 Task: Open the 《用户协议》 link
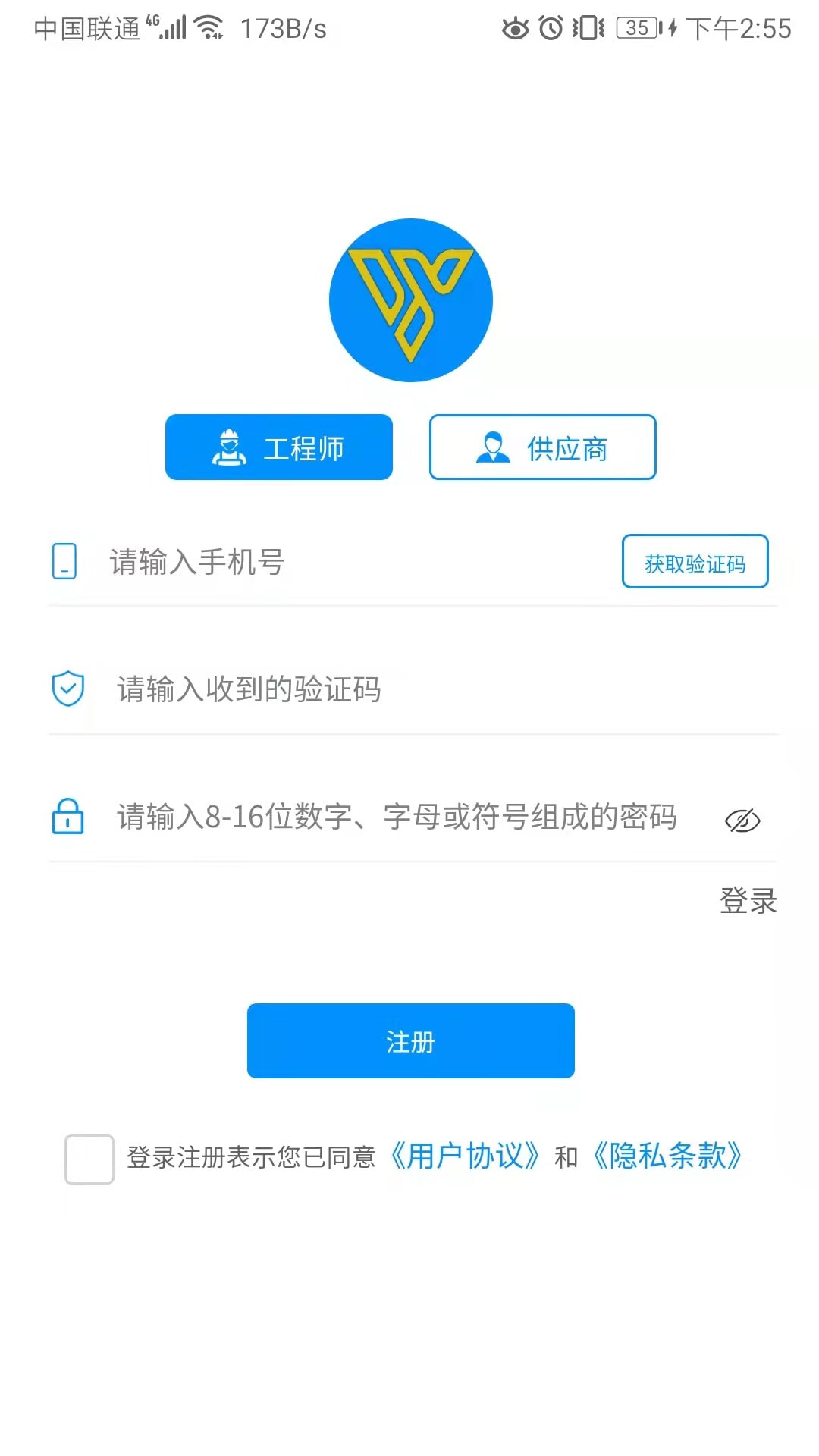tap(465, 1156)
